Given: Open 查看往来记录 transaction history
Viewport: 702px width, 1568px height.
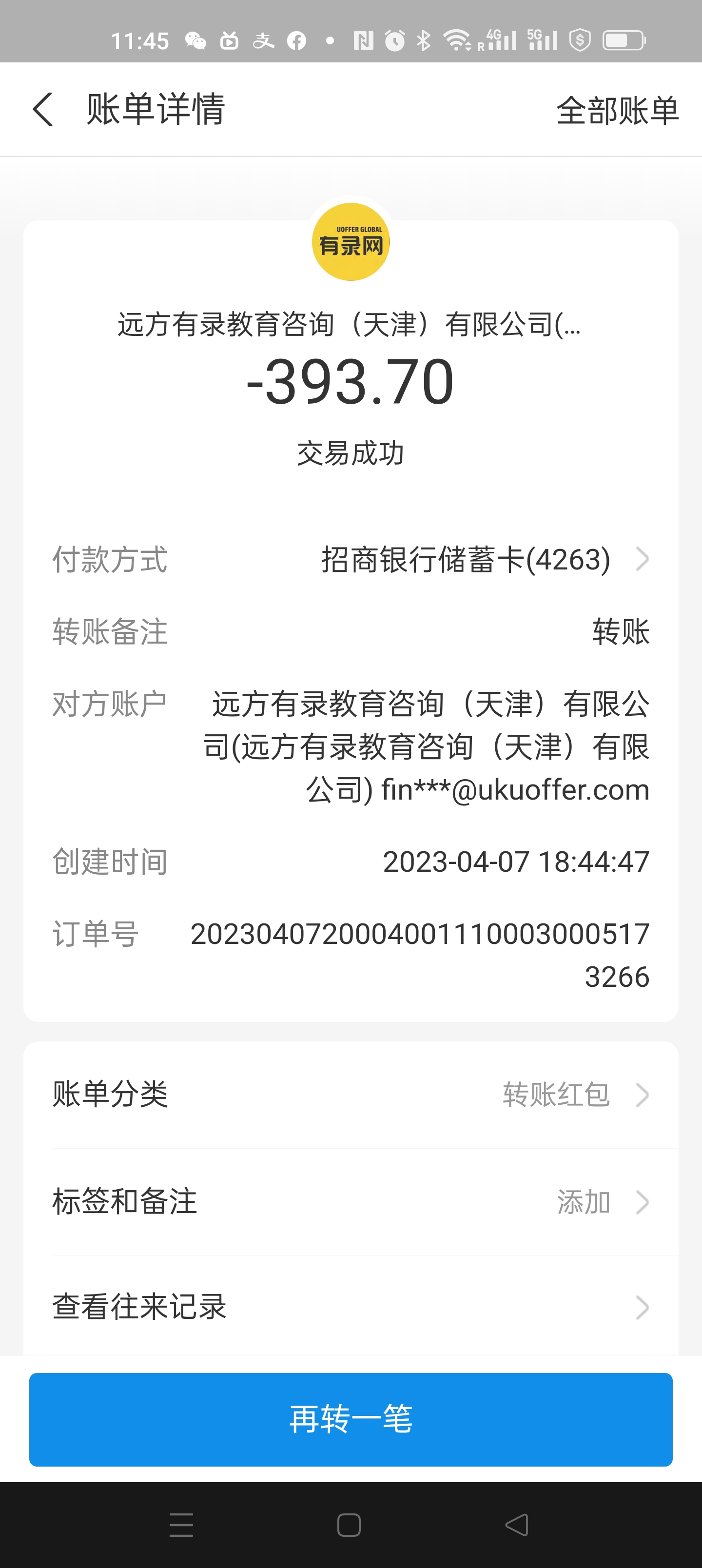Looking at the screenshot, I should click(x=351, y=1307).
